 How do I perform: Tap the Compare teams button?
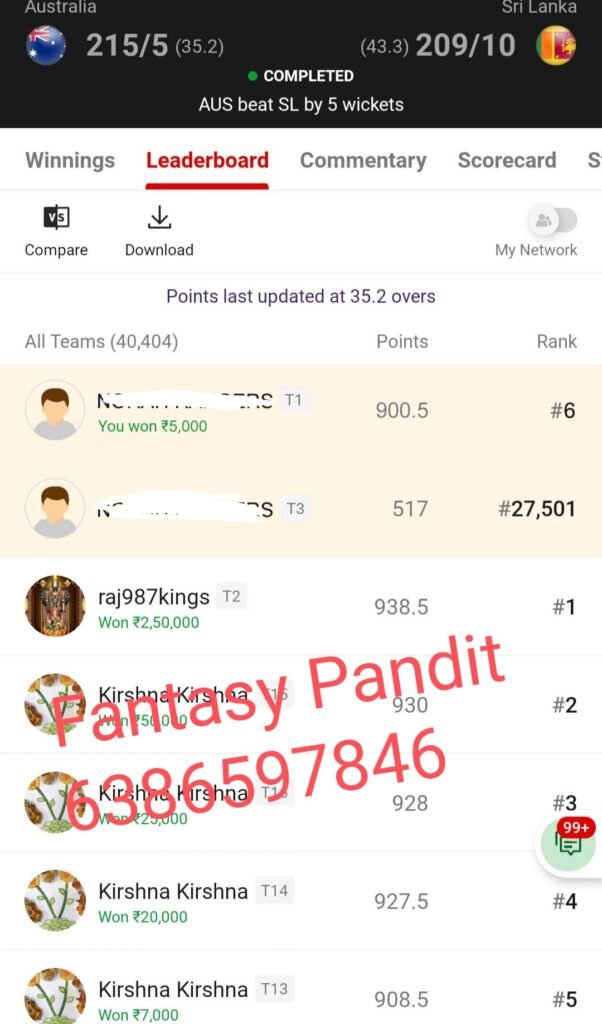coord(56,231)
